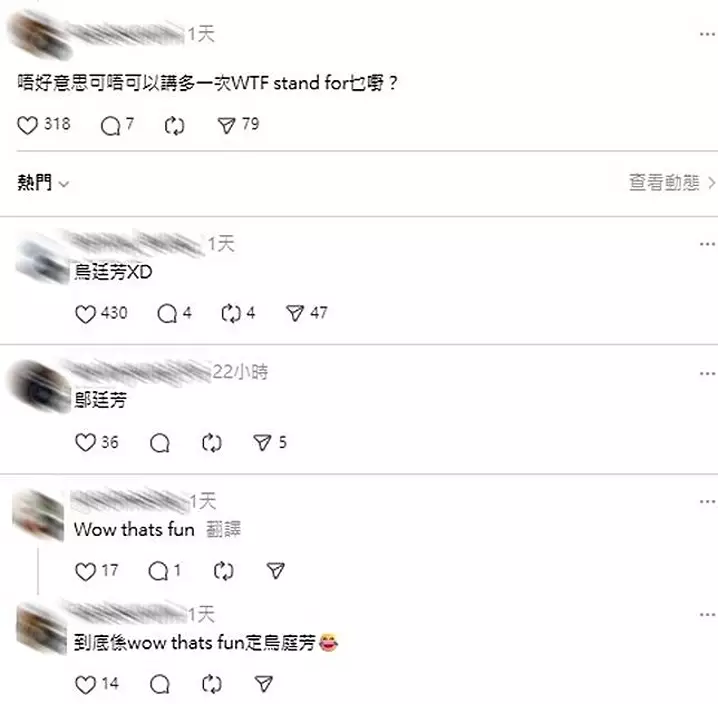The width and height of the screenshot is (718, 704).
Task: Like the 鄔廷芳 reply
Action: click(86, 442)
